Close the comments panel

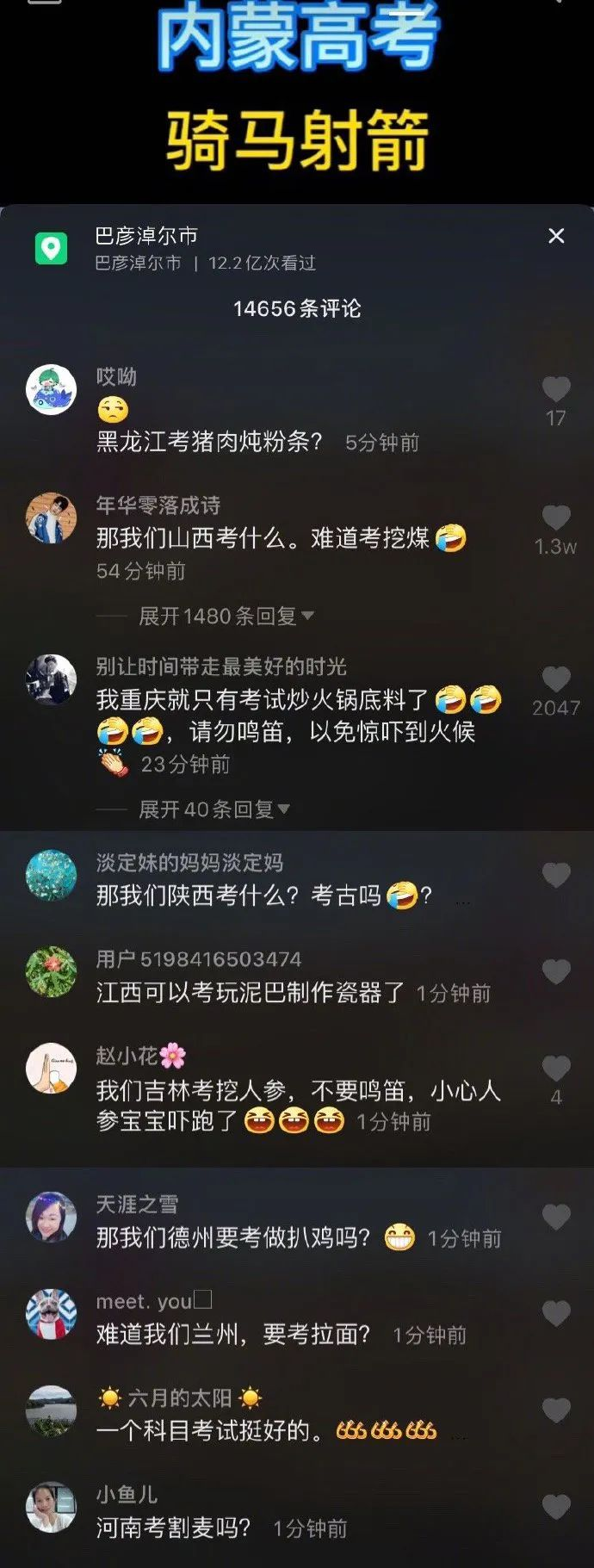pyautogui.click(x=556, y=236)
